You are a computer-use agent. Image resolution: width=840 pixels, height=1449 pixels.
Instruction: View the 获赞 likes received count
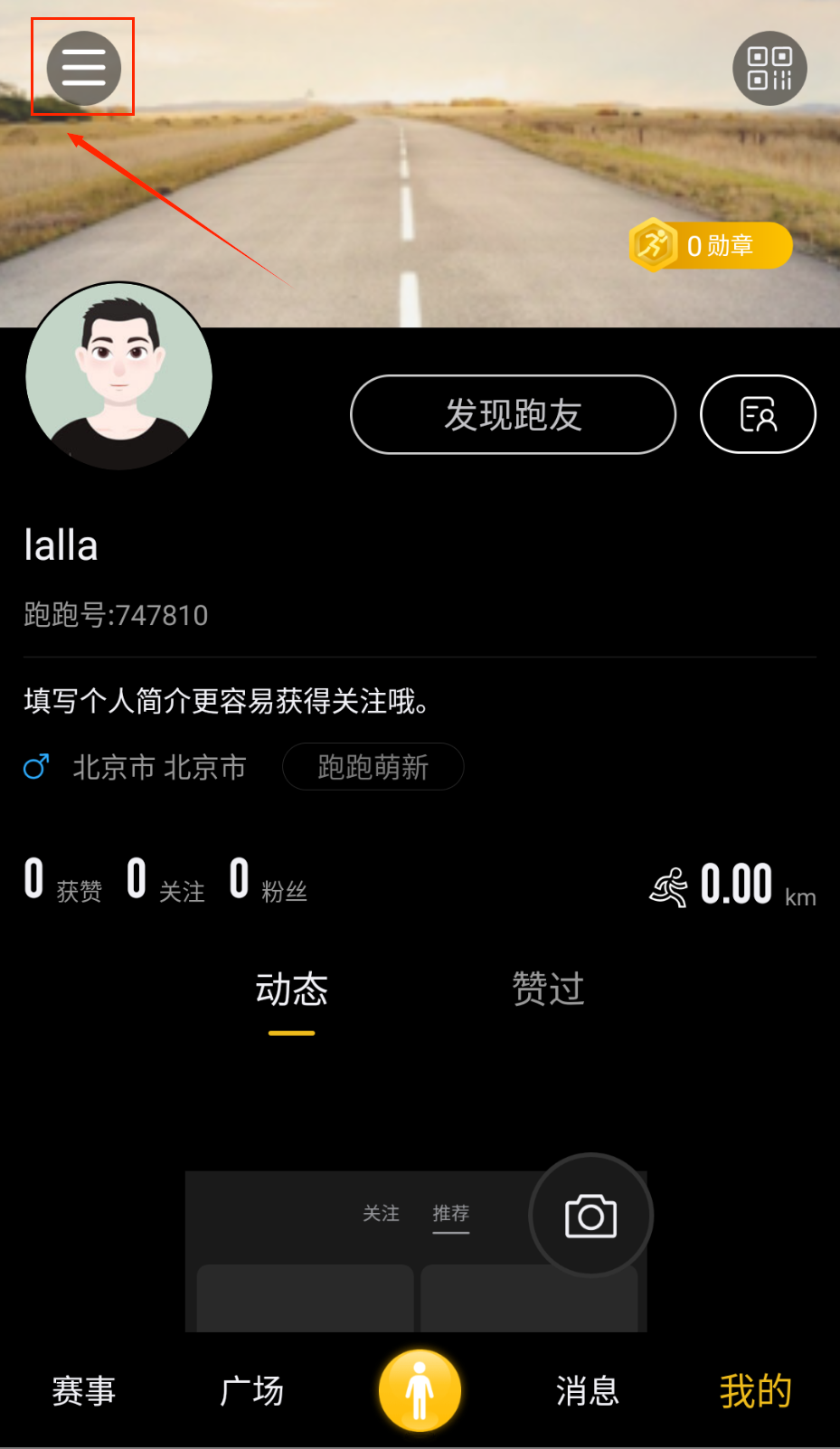coord(63,881)
